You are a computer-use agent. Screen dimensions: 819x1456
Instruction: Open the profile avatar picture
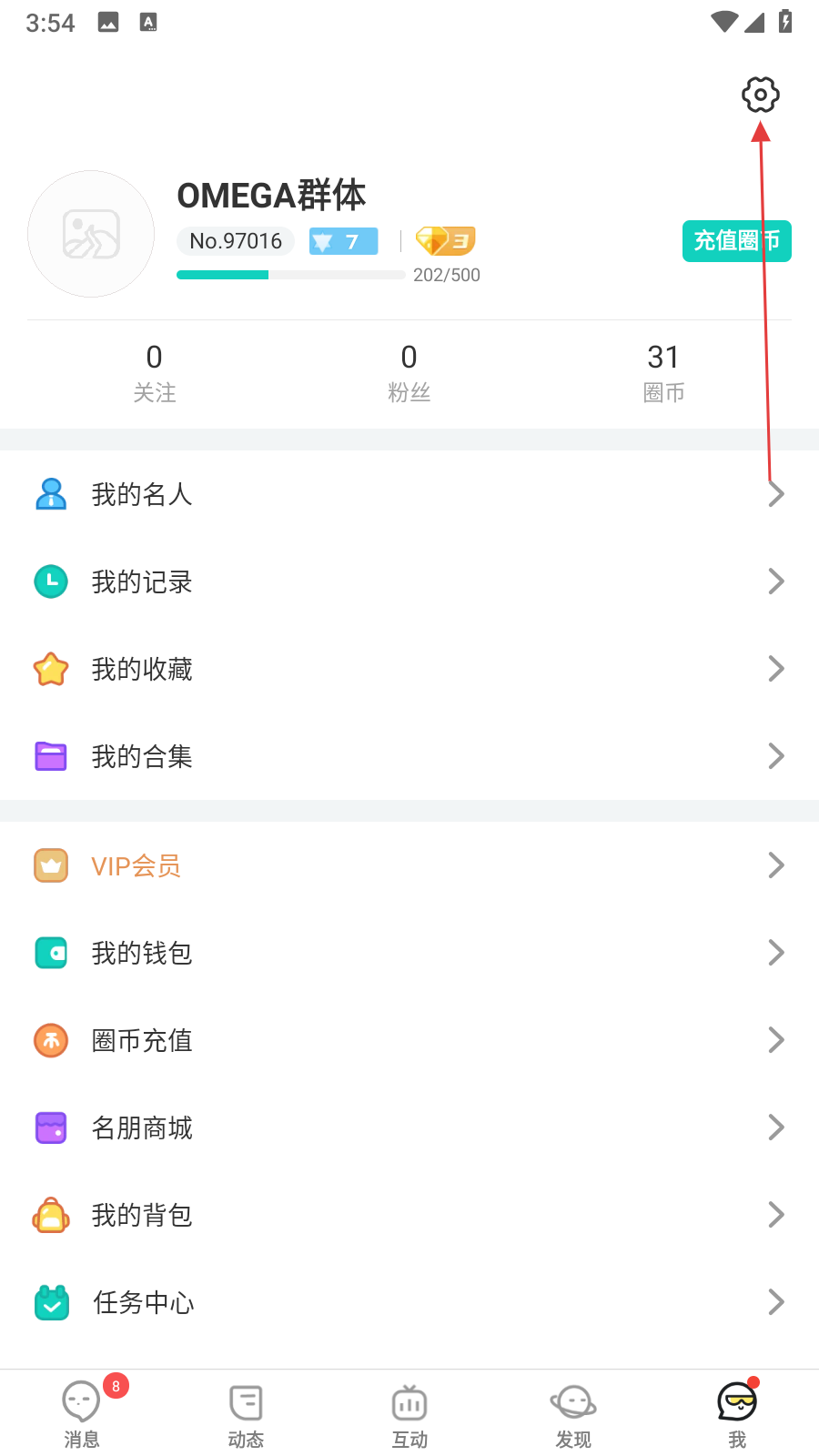91,234
